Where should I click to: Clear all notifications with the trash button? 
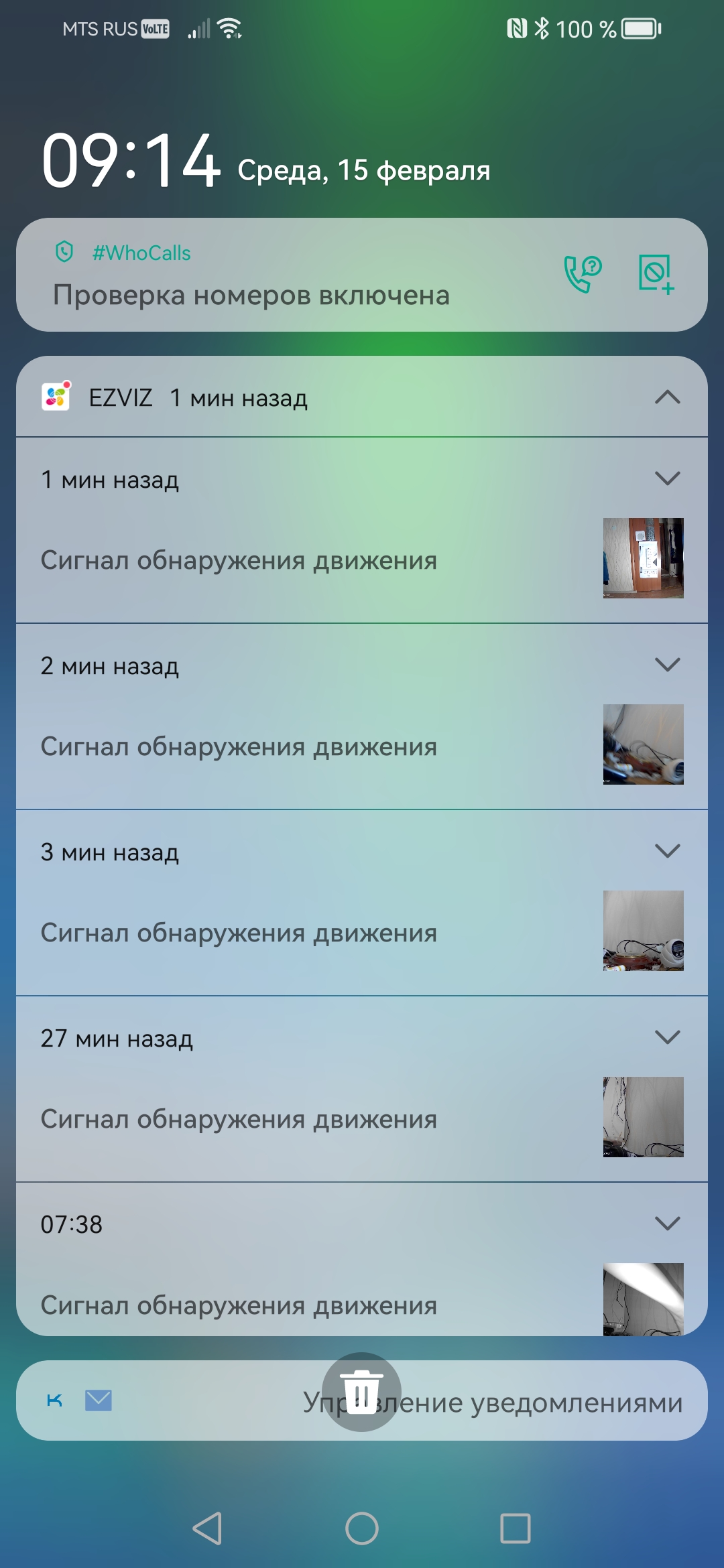[361, 1392]
